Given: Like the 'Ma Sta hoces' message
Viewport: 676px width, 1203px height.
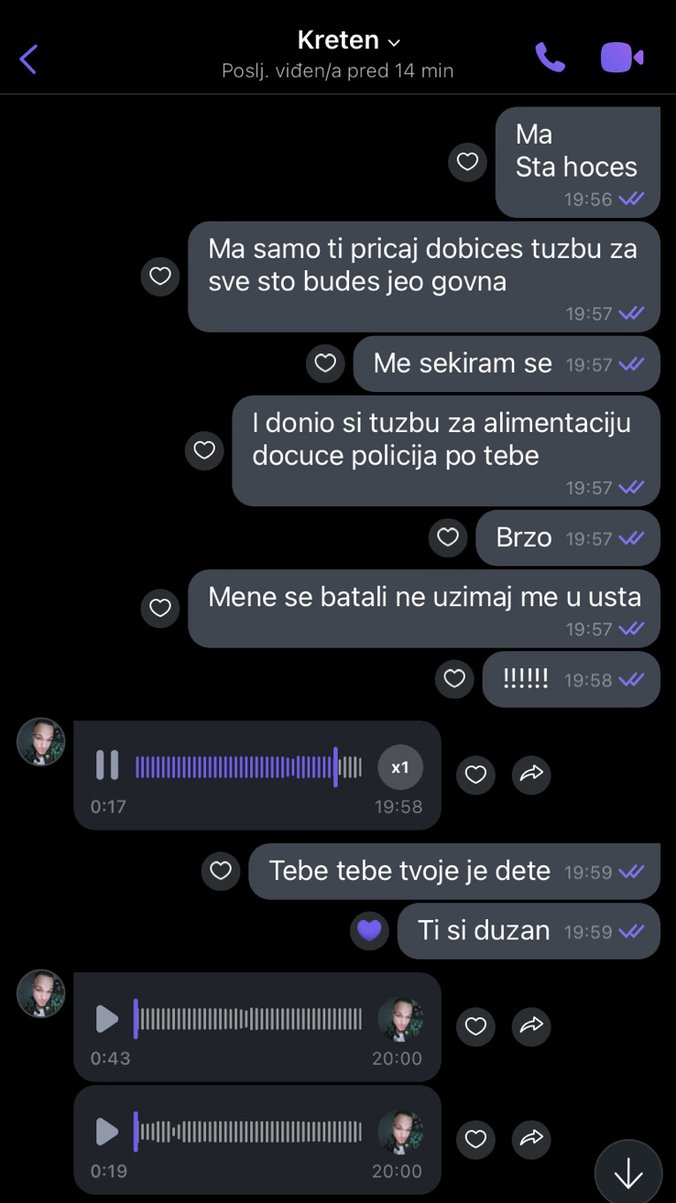Looking at the screenshot, I should pos(467,162).
